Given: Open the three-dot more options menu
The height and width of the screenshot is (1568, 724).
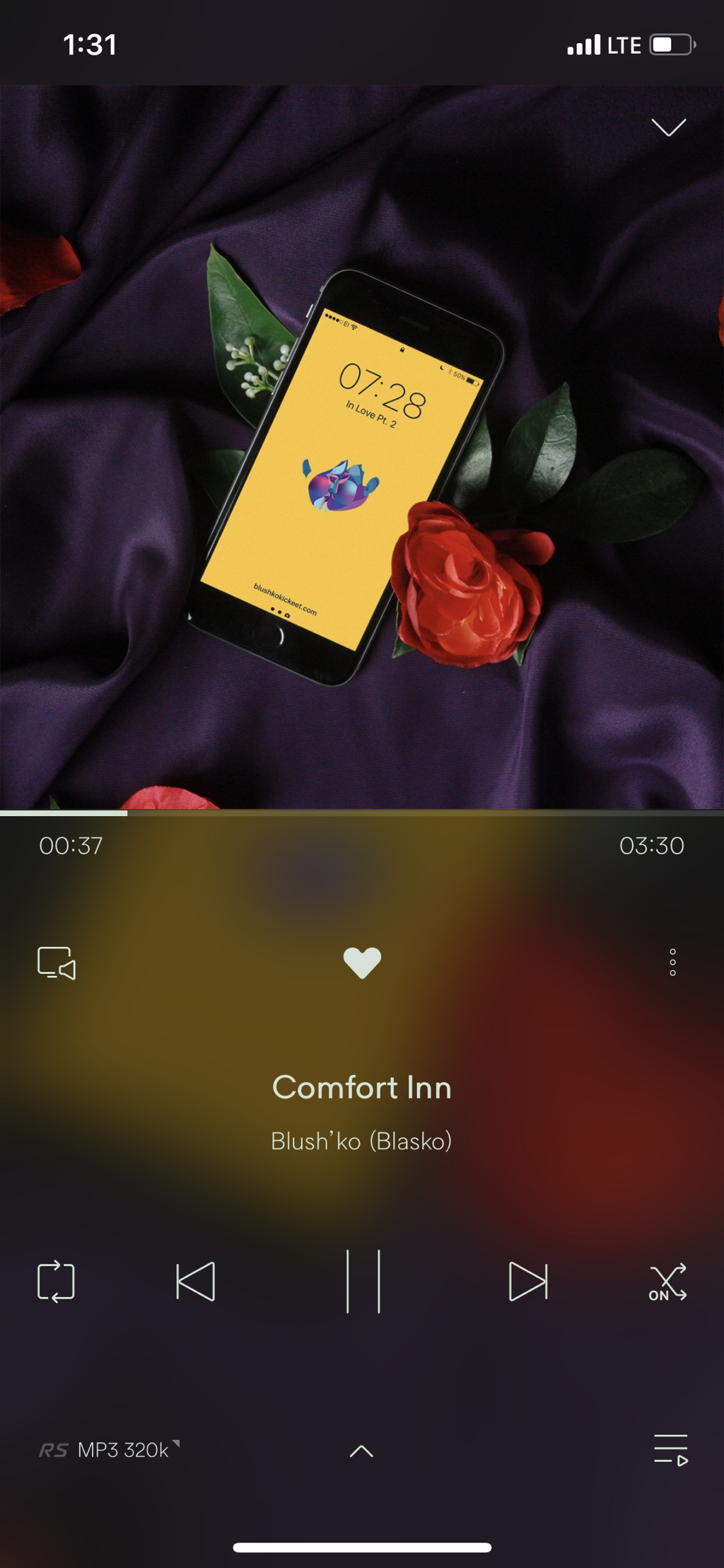Looking at the screenshot, I should [x=672, y=963].
